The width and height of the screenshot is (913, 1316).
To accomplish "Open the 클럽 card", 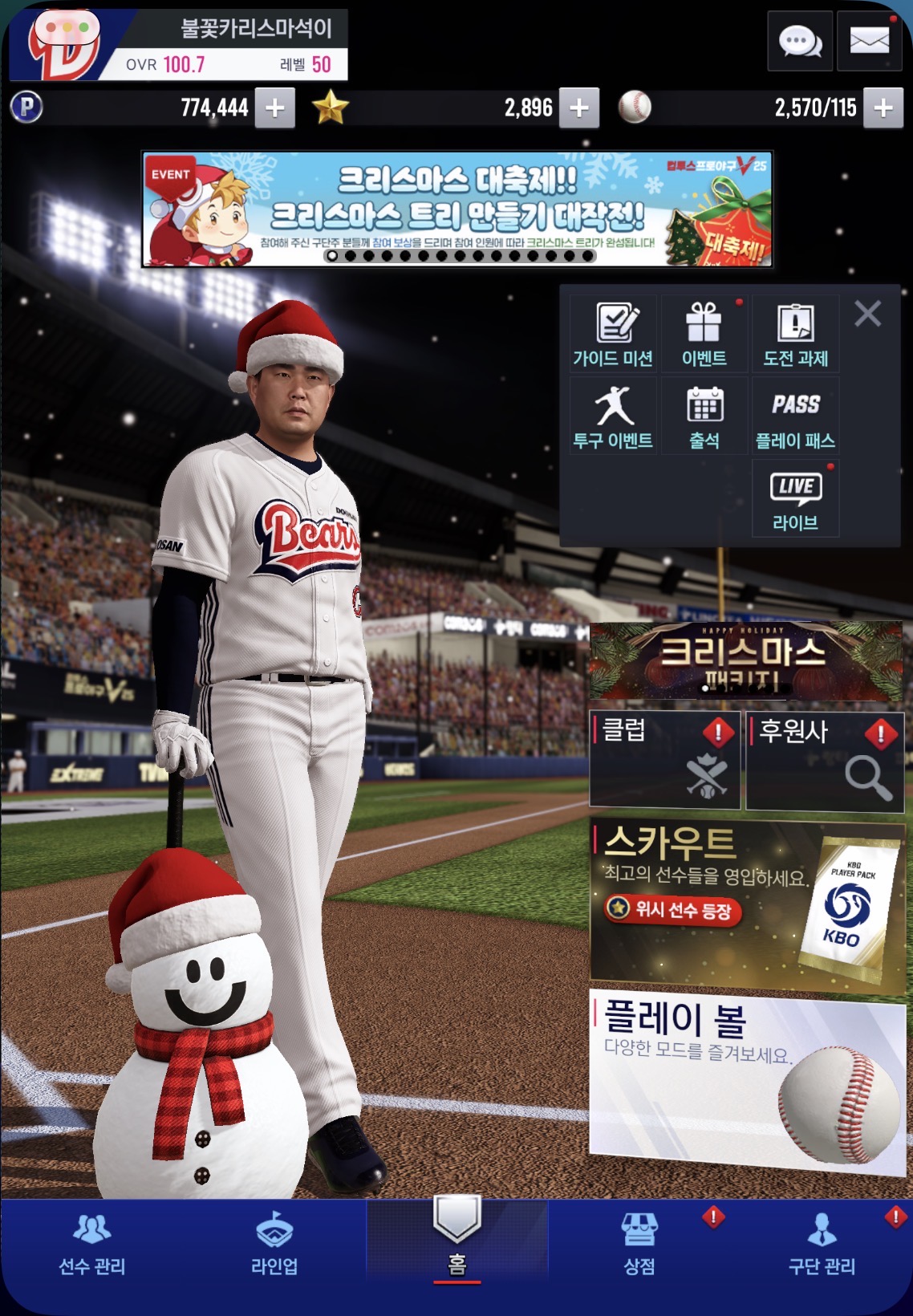I will tap(664, 759).
